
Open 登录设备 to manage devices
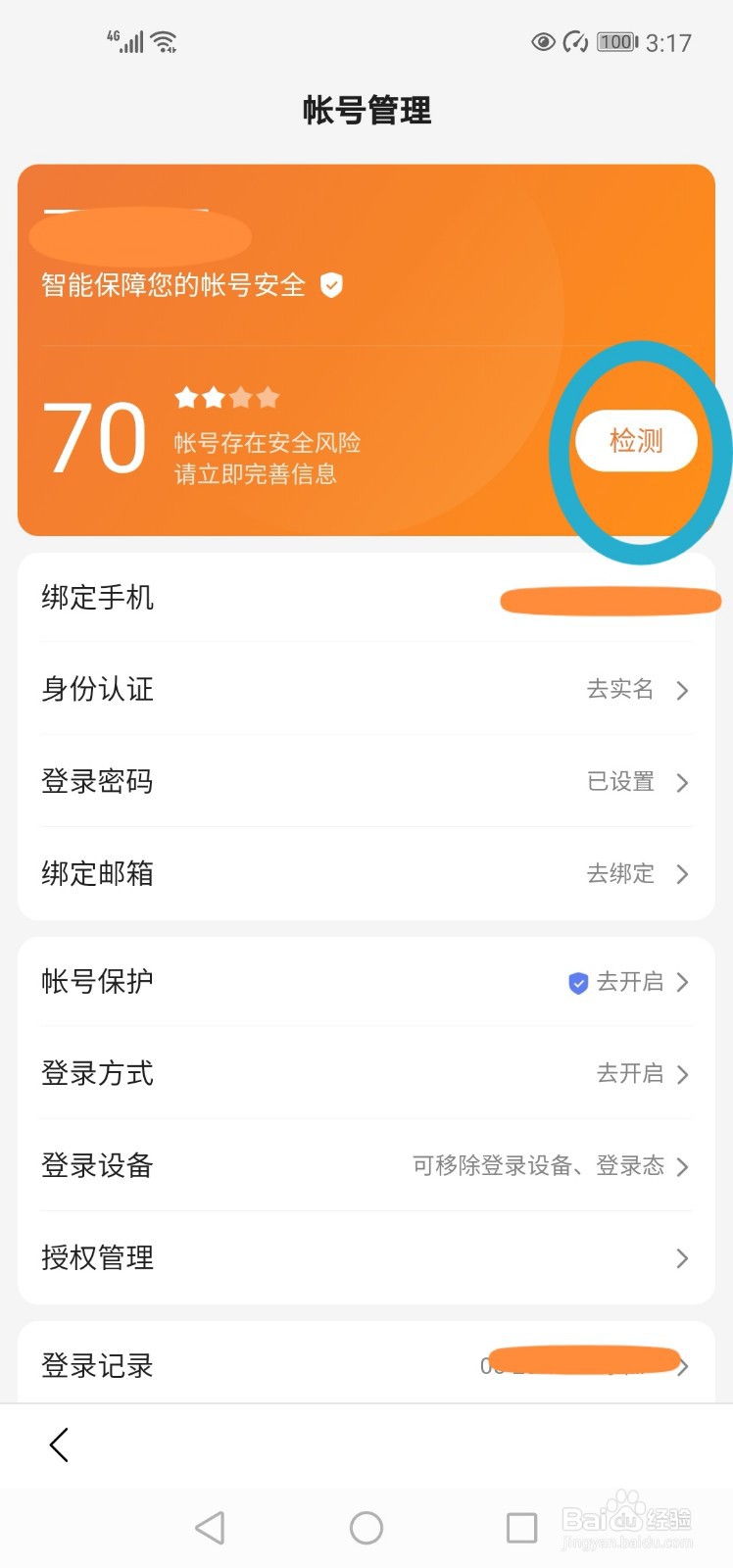366,1165
